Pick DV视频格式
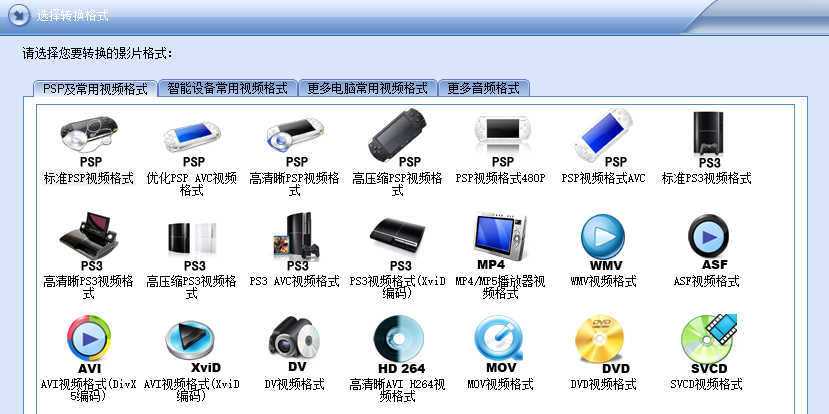829x414 pixels. [295, 340]
